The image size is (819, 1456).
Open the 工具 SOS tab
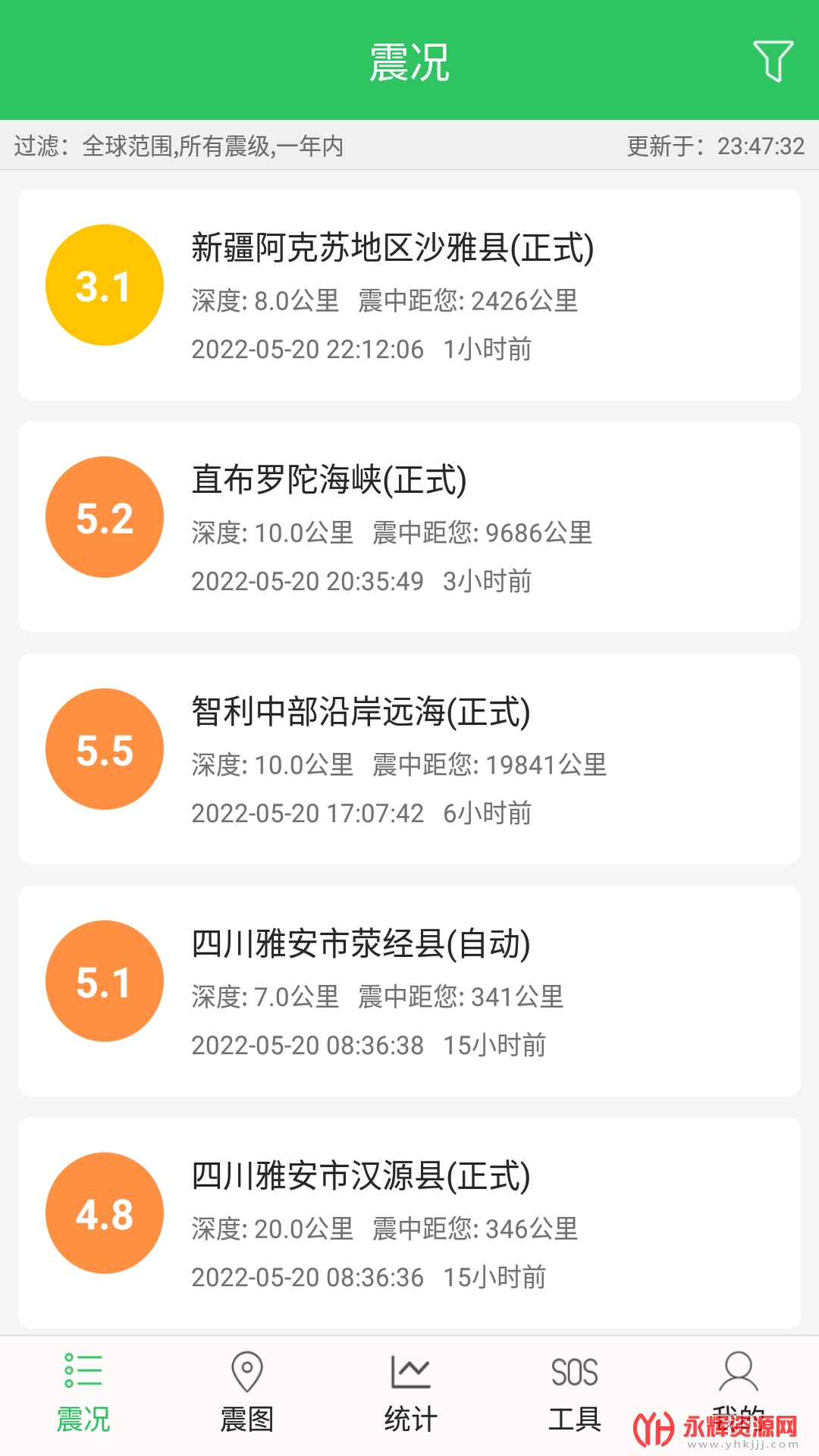pos(574,1394)
